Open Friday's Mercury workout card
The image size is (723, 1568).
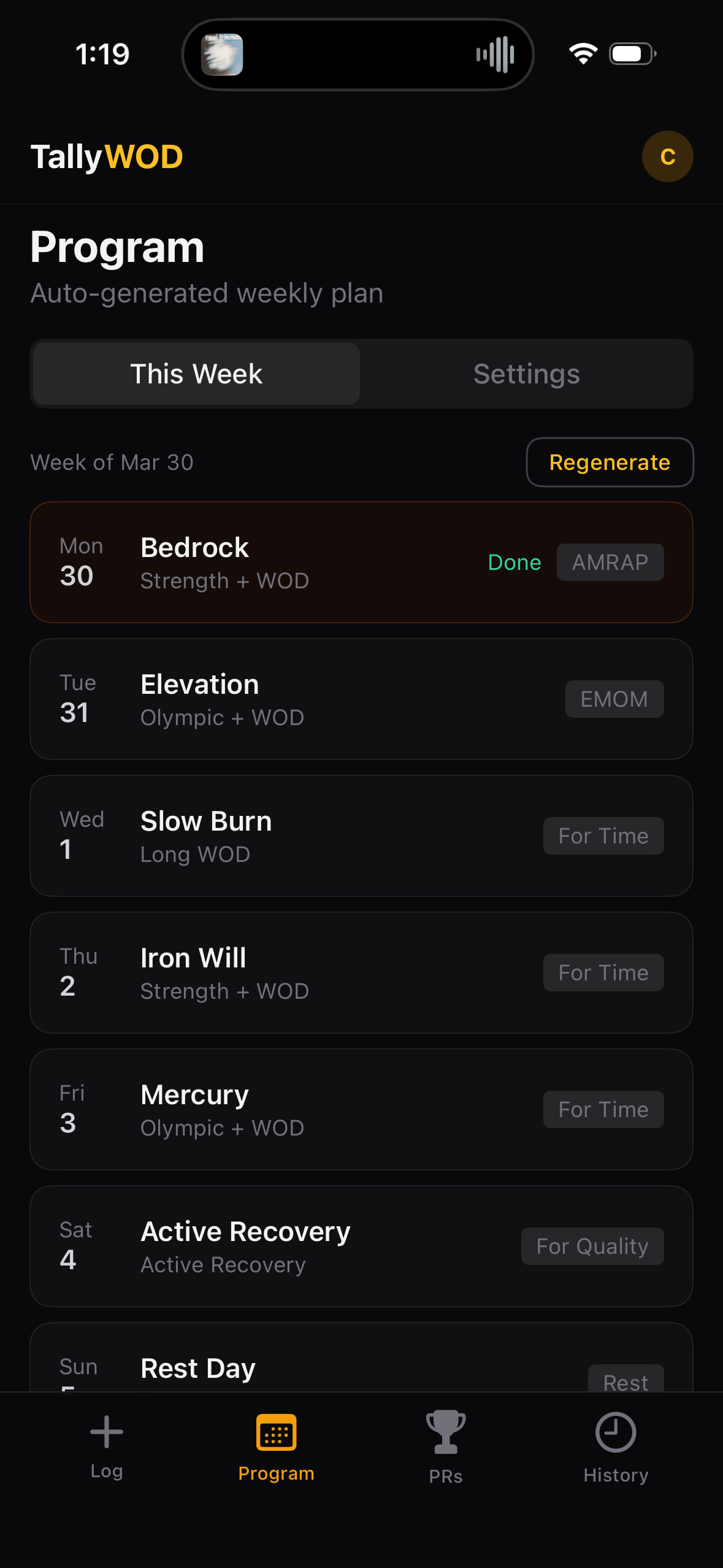click(276, 1109)
